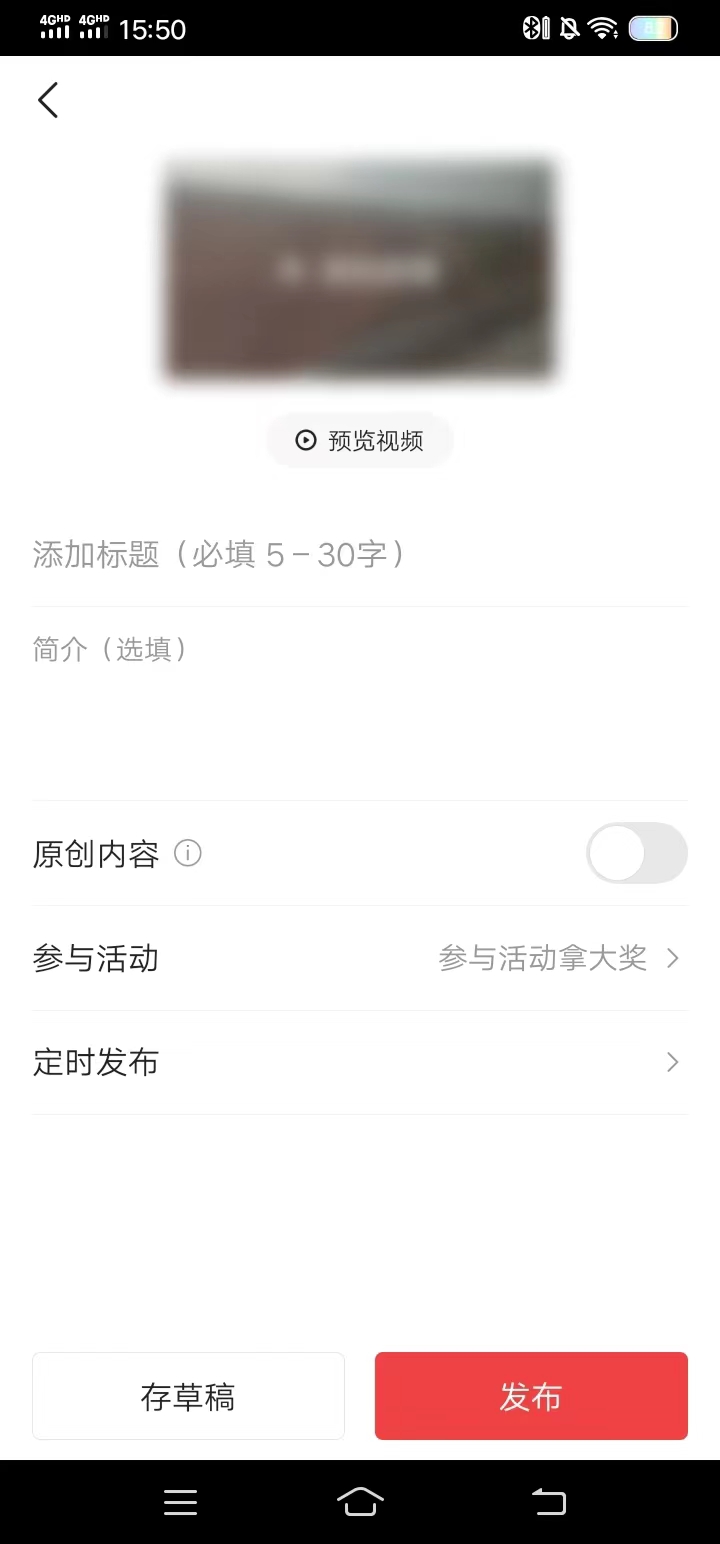Tap 发布 to publish the video
720x1544 pixels.
pos(530,1396)
